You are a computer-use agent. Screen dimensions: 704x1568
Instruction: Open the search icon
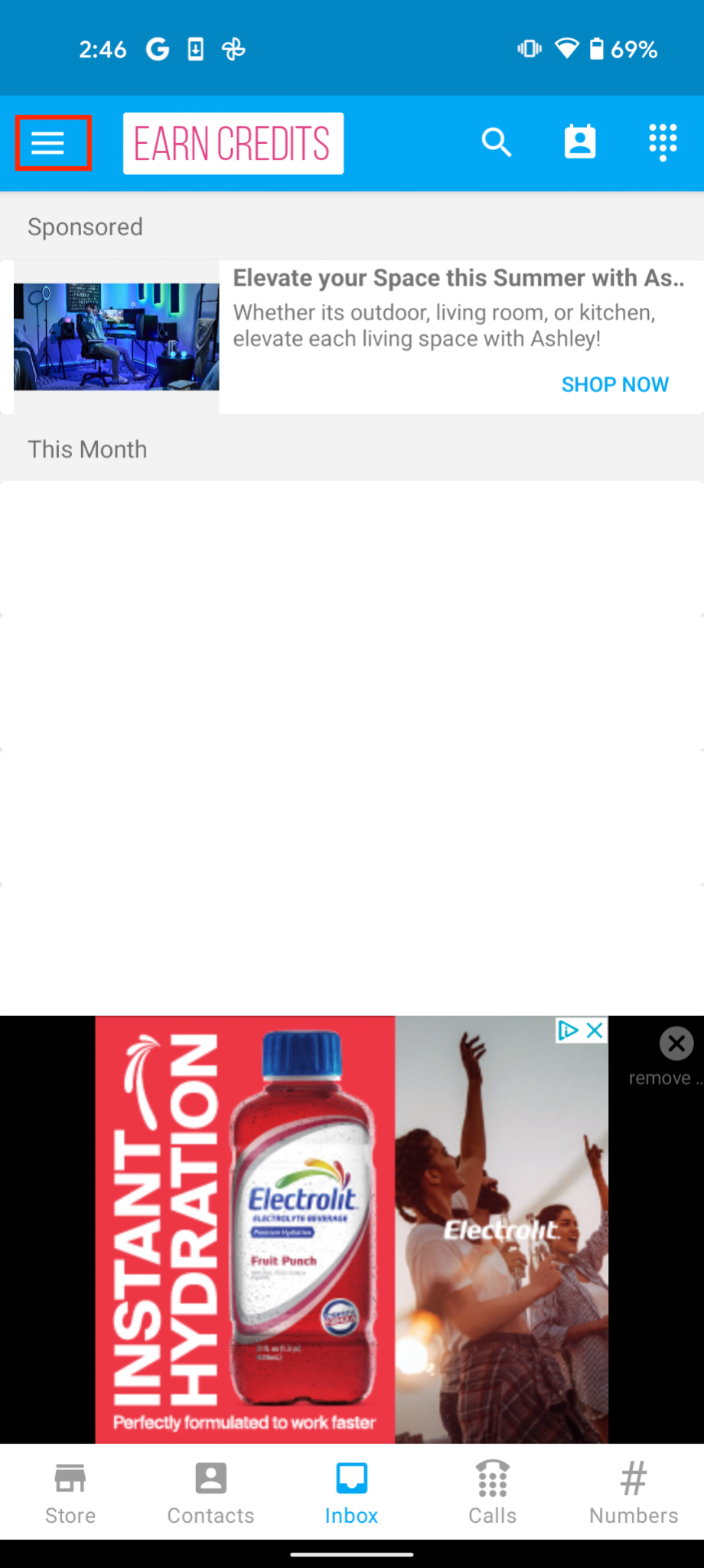[496, 142]
